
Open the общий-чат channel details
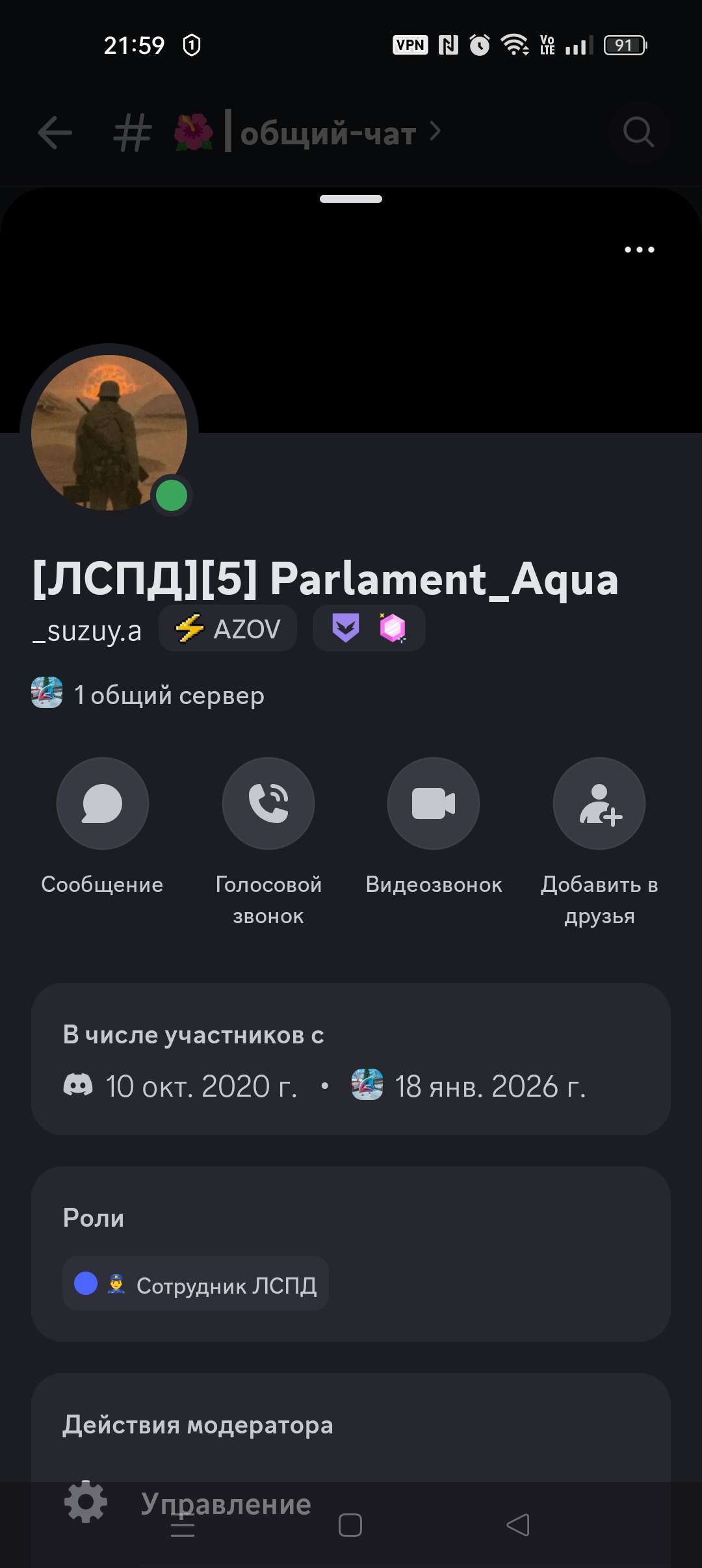click(x=328, y=133)
